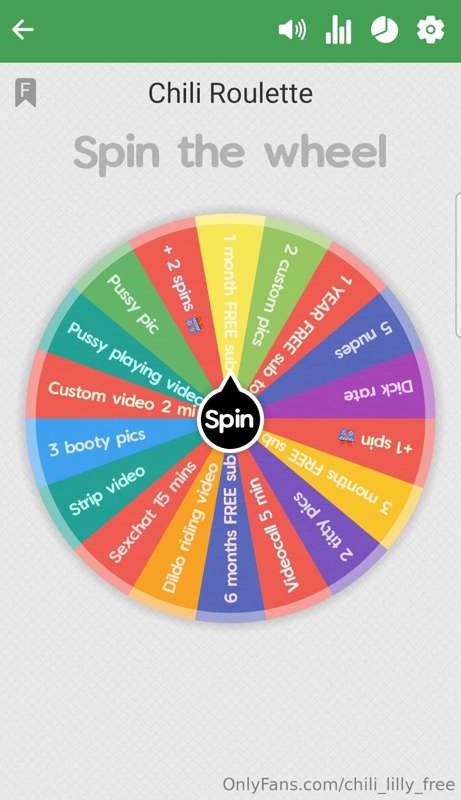Go back with the arrow icon
Image resolution: width=461 pixels, height=800 pixels.
pyautogui.click(x=23, y=30)
